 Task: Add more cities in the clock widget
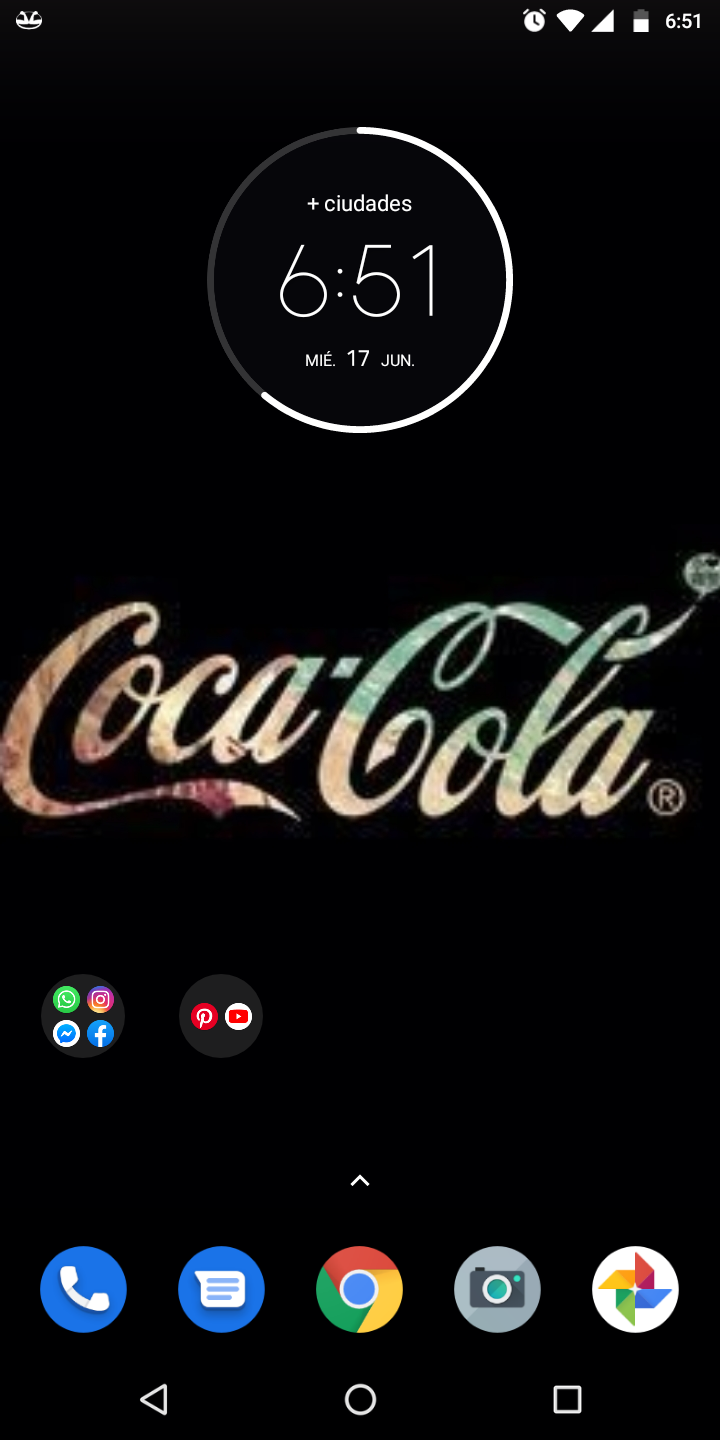click(359, 204)
